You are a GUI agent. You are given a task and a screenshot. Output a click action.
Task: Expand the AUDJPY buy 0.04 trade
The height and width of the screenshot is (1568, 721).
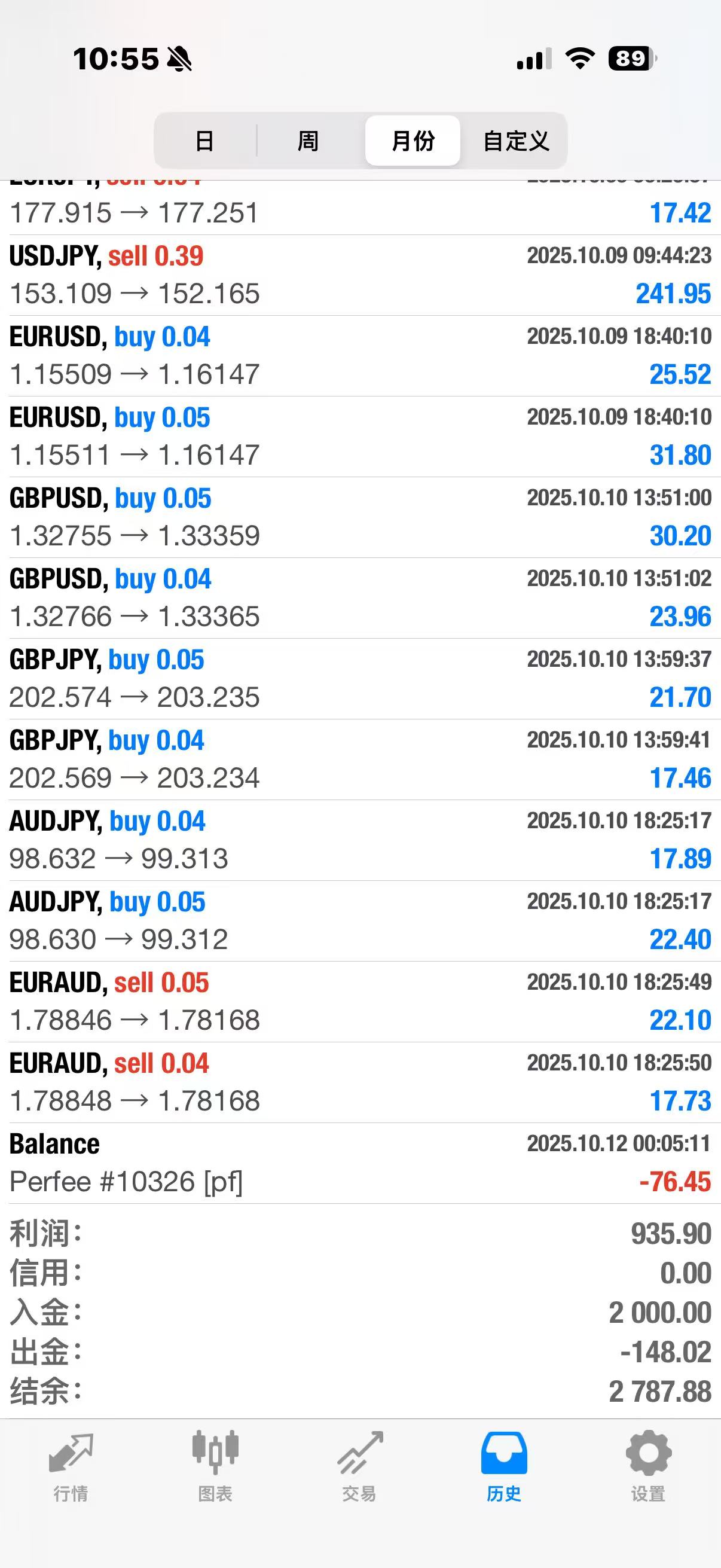coord(360,840)
